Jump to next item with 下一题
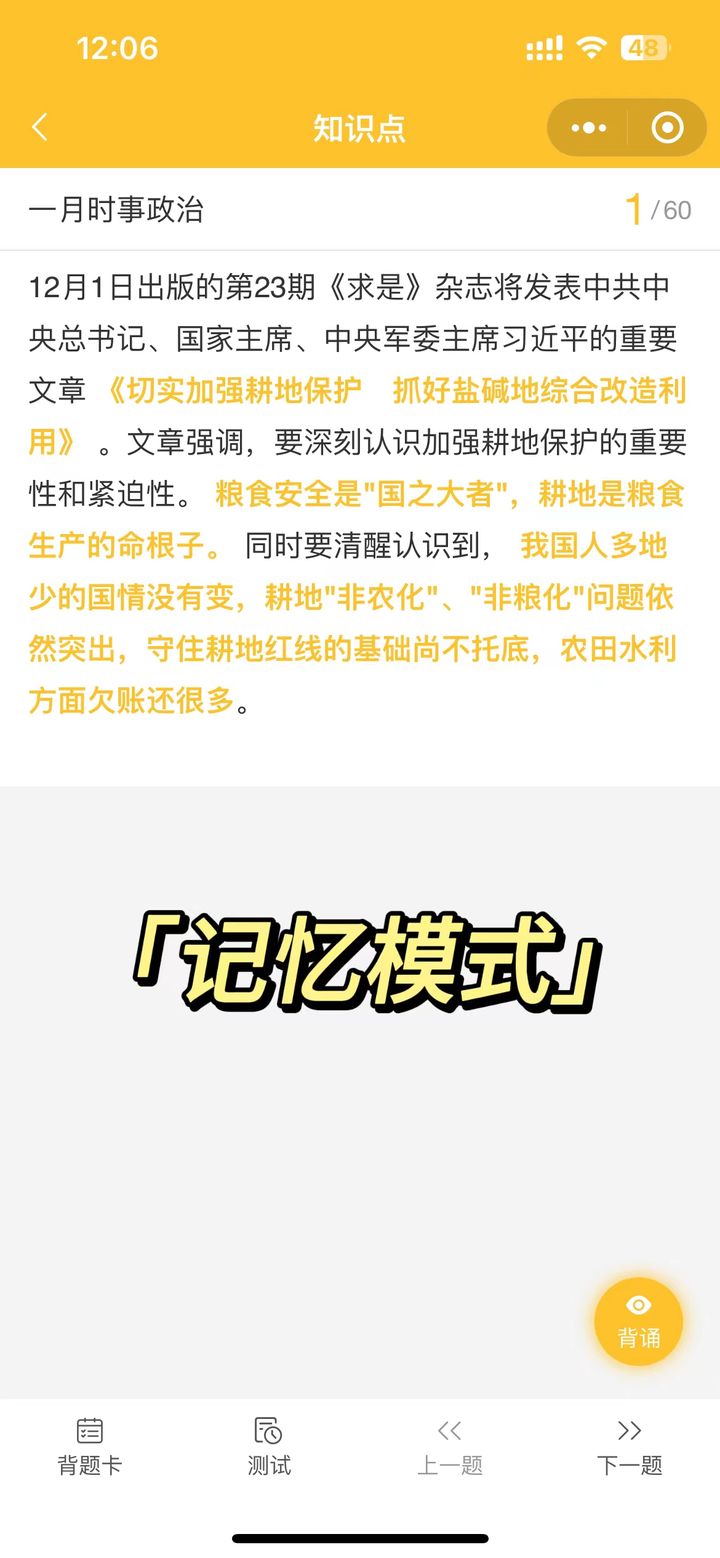Viewport: 720px width, 1558px height. coord(630,1447)
